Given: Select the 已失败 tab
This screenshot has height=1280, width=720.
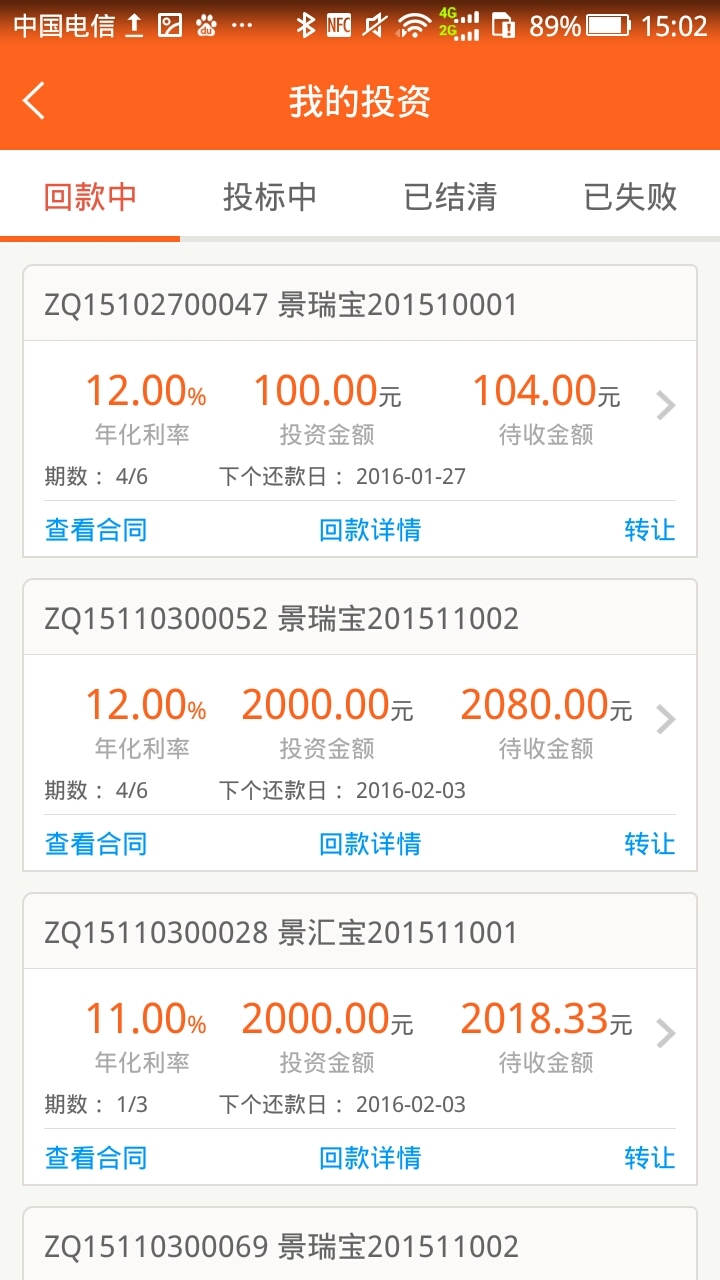Looking at the screenshot, I should pos(629,198).
